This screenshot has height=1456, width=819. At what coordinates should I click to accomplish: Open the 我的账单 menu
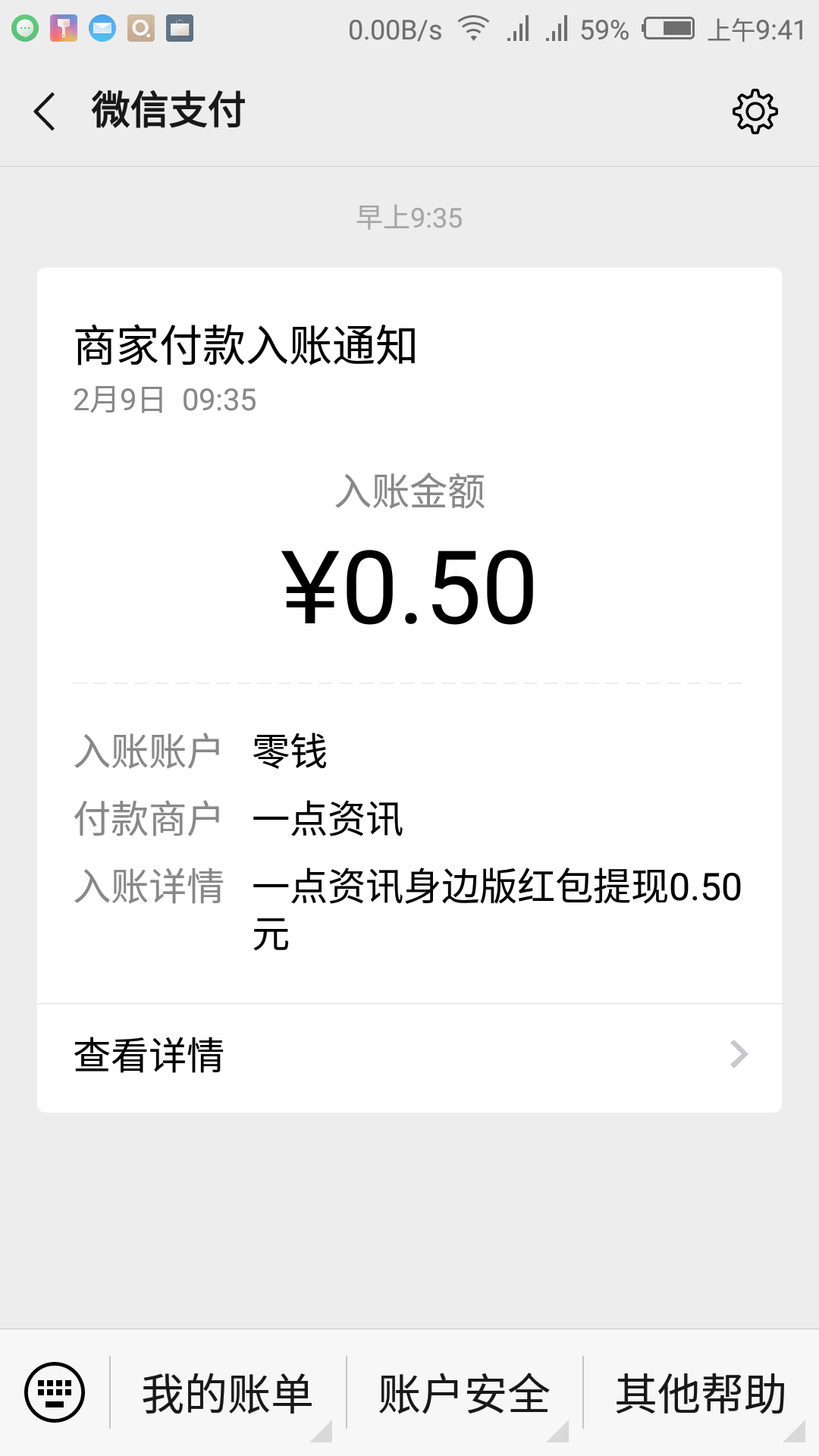[227, 1393]
